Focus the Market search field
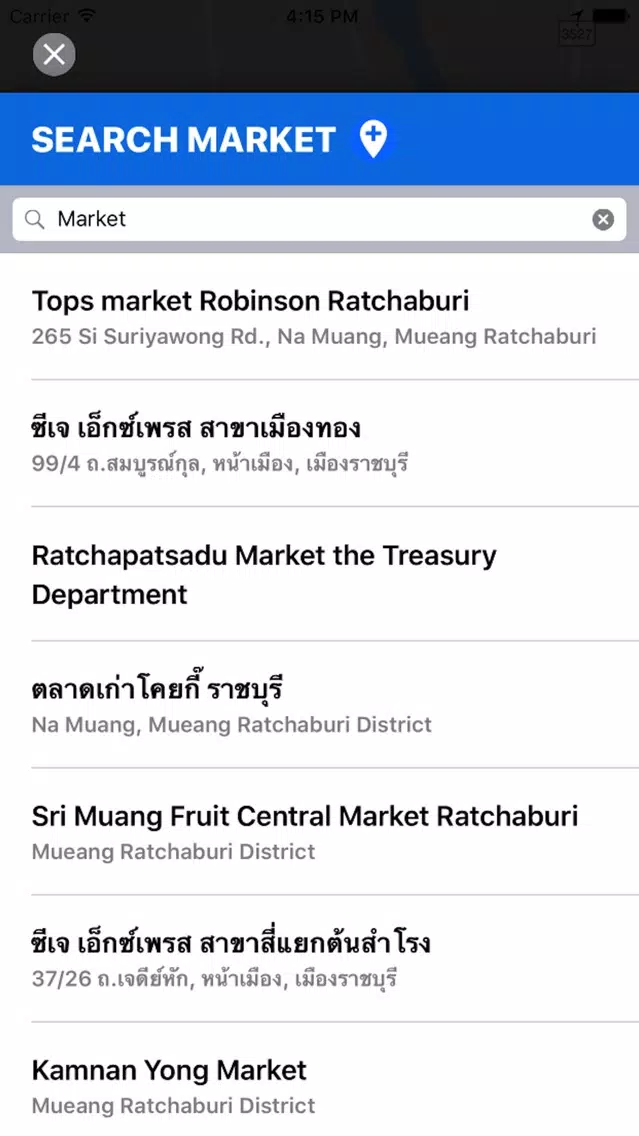This screenshot has width=639, height=1136. click(x=319, y=219)
